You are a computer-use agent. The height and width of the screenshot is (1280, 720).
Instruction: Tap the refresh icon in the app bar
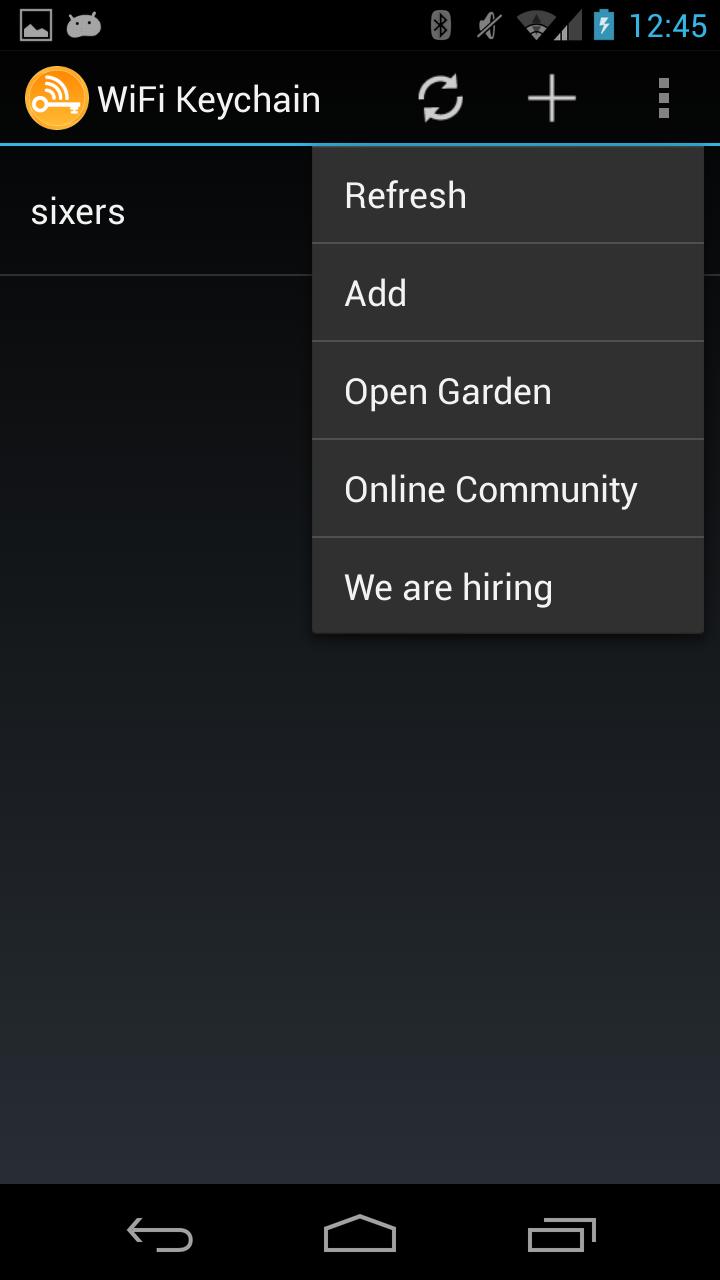(x=440, y=99)
